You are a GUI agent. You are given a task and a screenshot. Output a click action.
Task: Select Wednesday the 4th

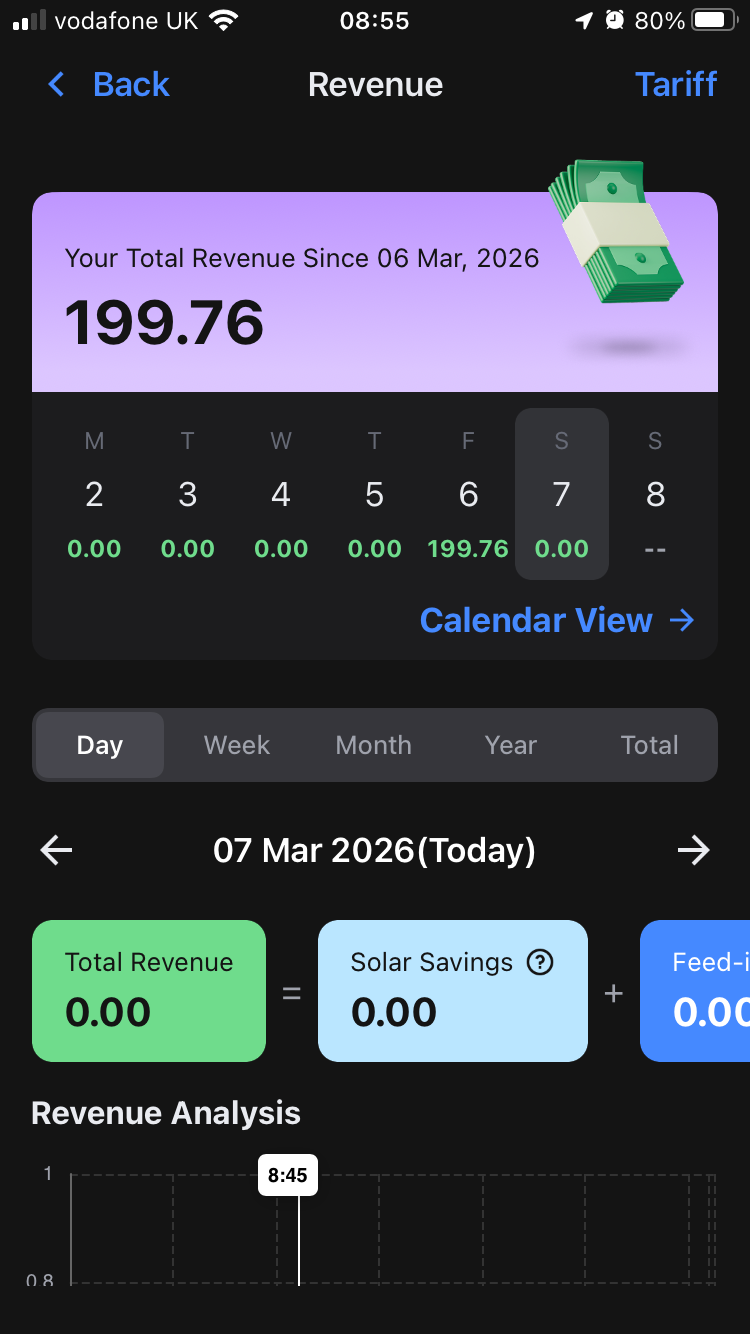281,495
